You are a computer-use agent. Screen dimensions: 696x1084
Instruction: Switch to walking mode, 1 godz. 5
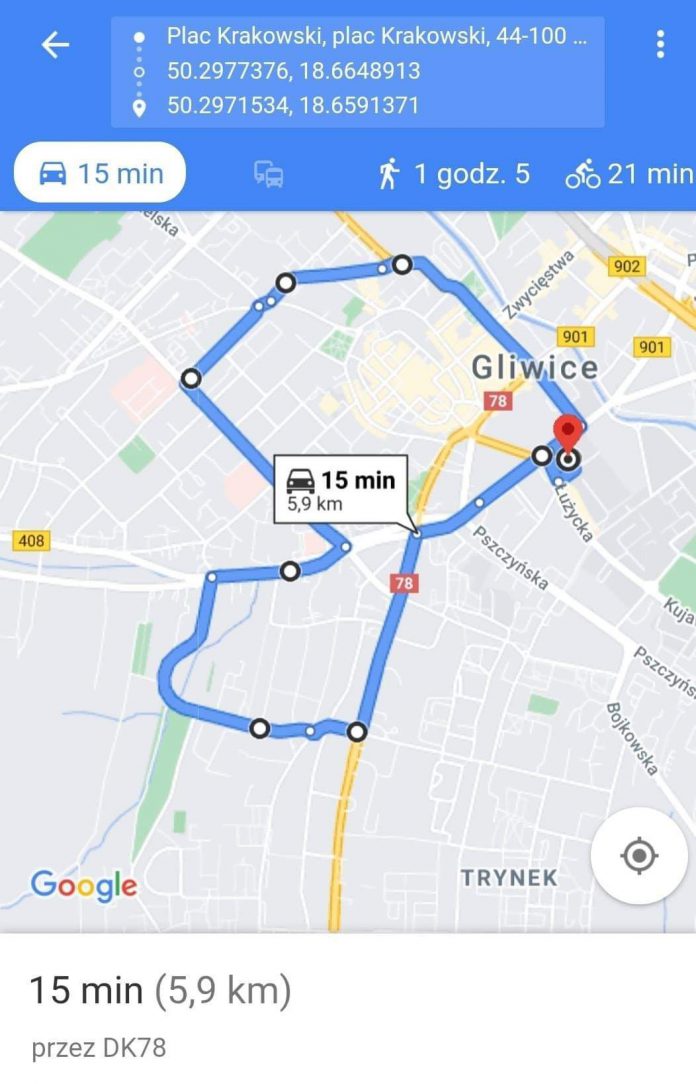point(454,174)
